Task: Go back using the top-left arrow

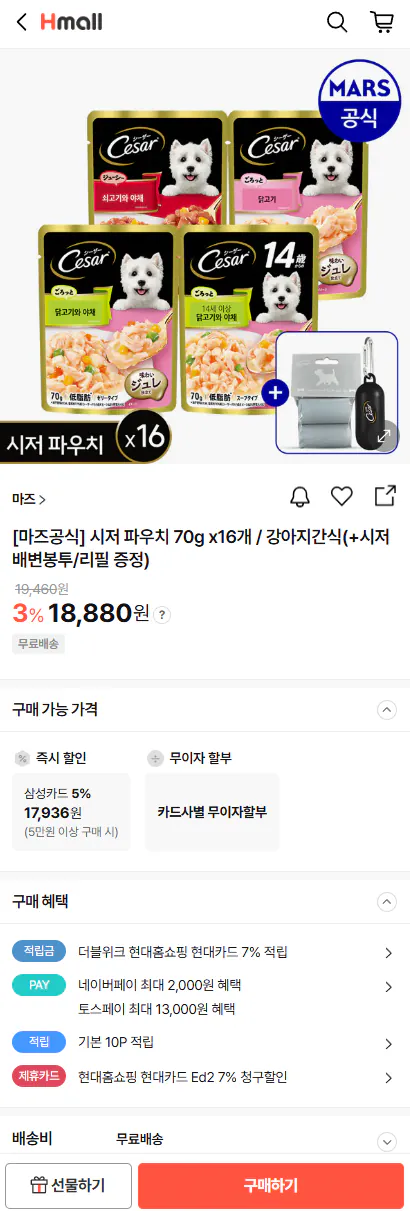Action: tap(21, 22)
